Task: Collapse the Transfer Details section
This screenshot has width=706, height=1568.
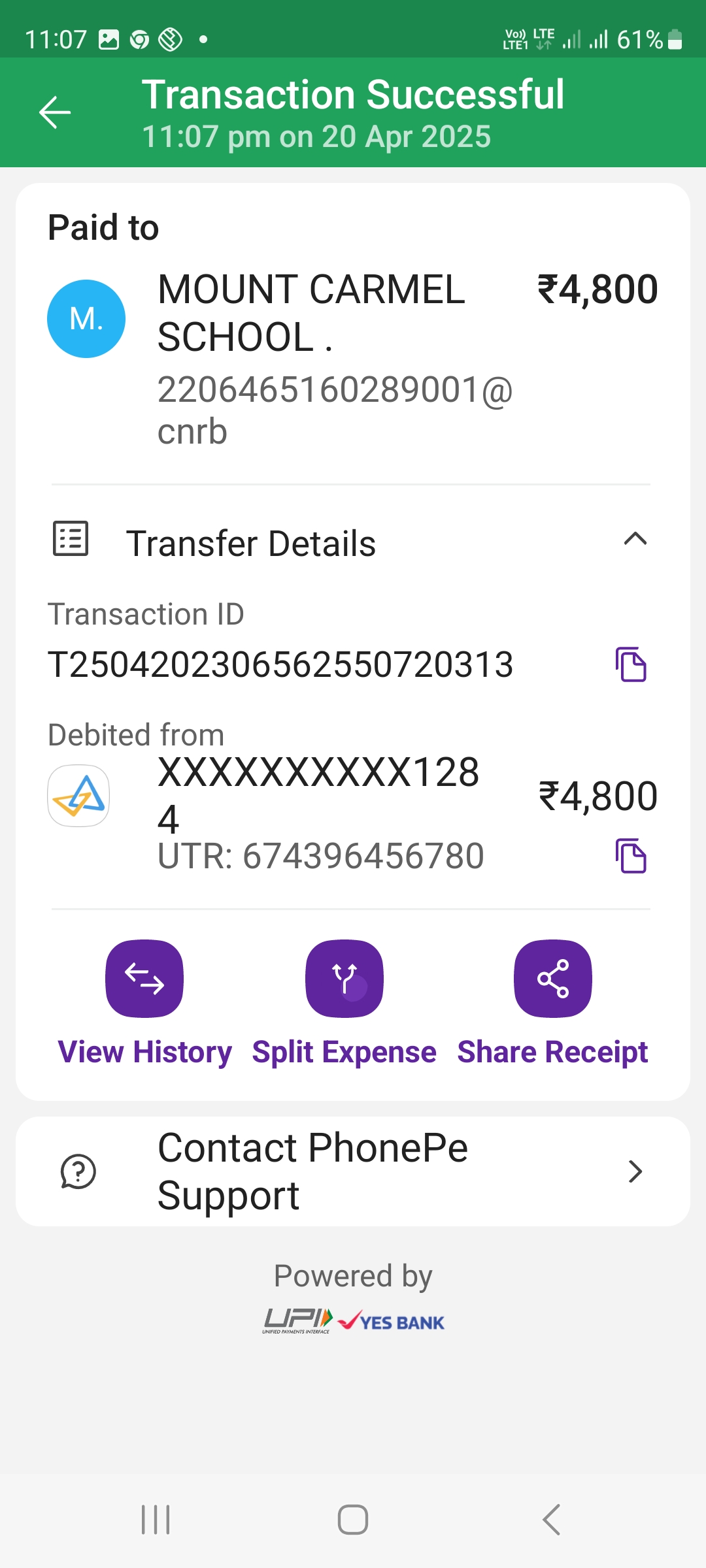Action: click(635, 539)
